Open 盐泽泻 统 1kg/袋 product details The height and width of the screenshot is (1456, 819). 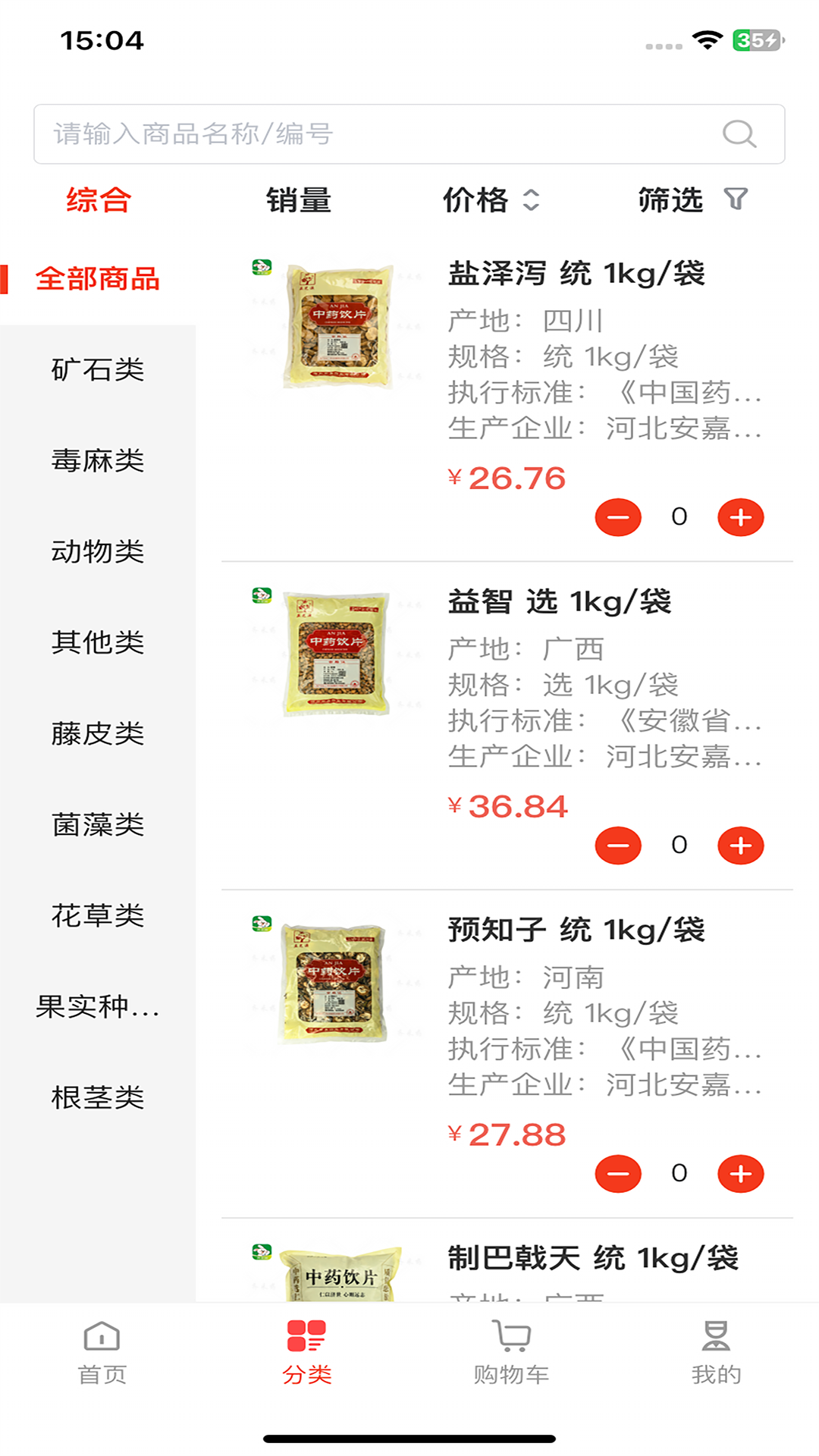pos(576,274)
